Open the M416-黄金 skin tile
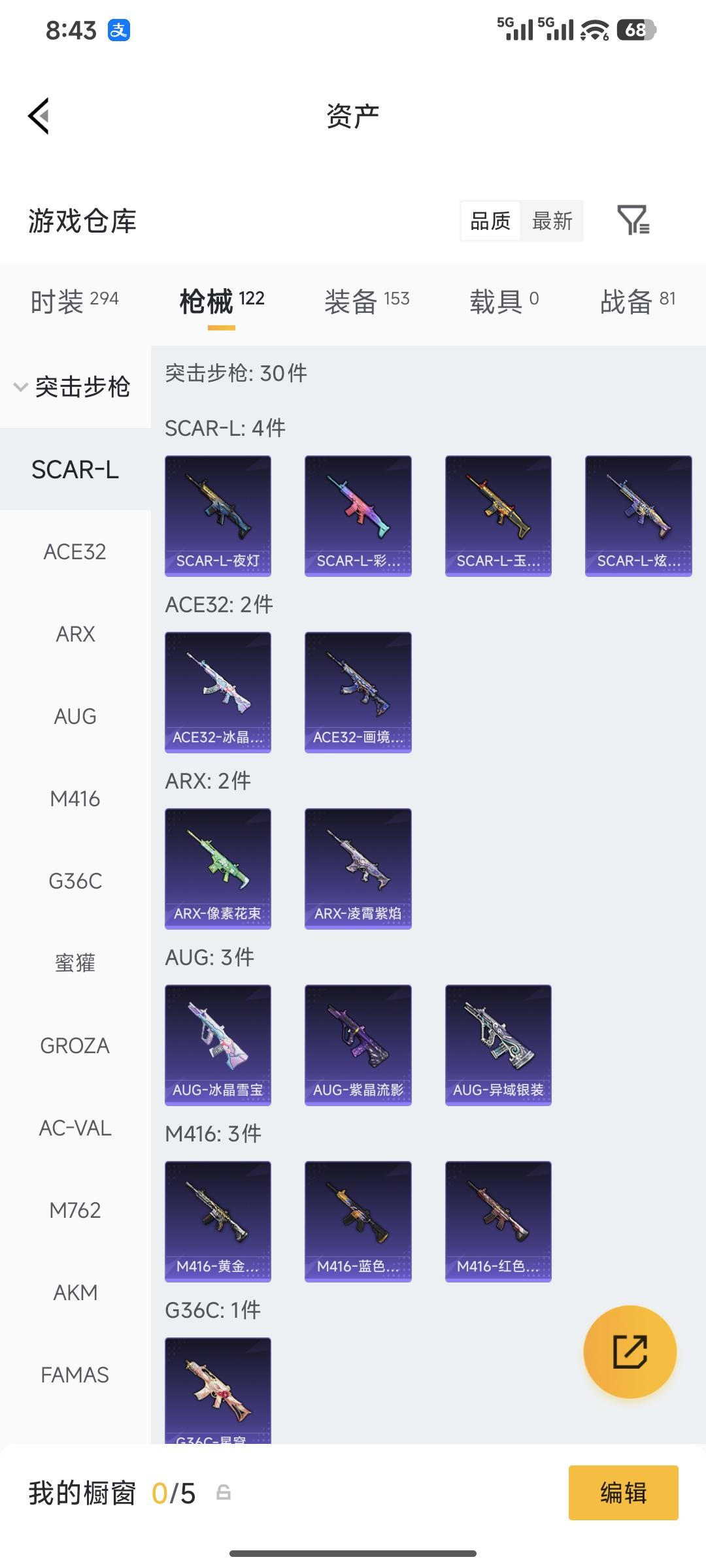Viewport: 706px width, 1568px height. (218, 1221)
